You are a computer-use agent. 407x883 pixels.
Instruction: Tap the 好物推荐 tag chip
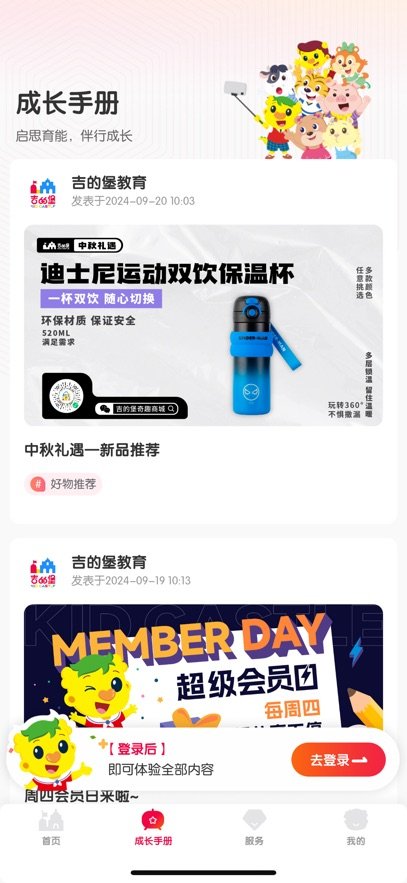click(x=63, y=484)
